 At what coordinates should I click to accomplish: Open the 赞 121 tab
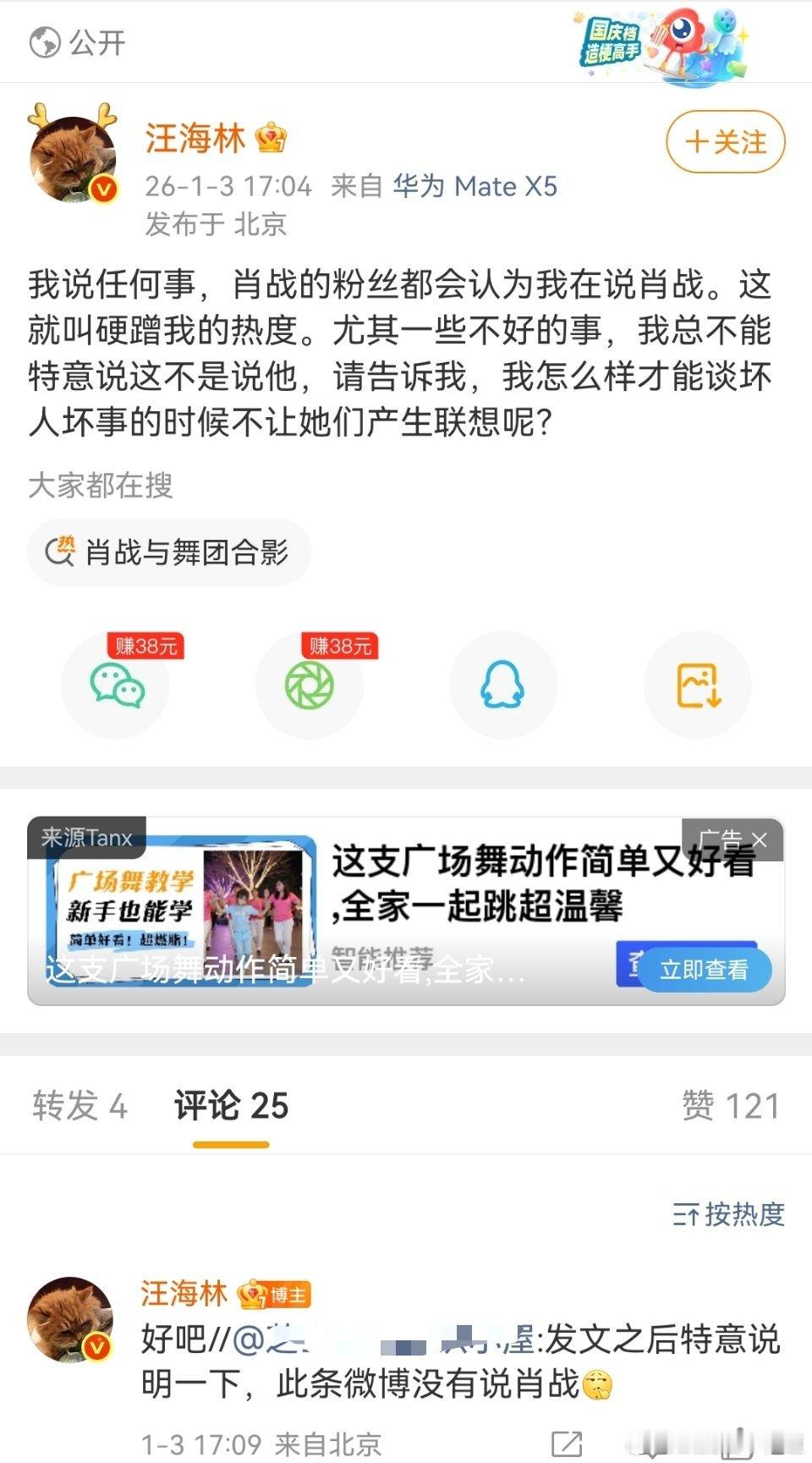pyautogui.click(x=731, y=1105)
